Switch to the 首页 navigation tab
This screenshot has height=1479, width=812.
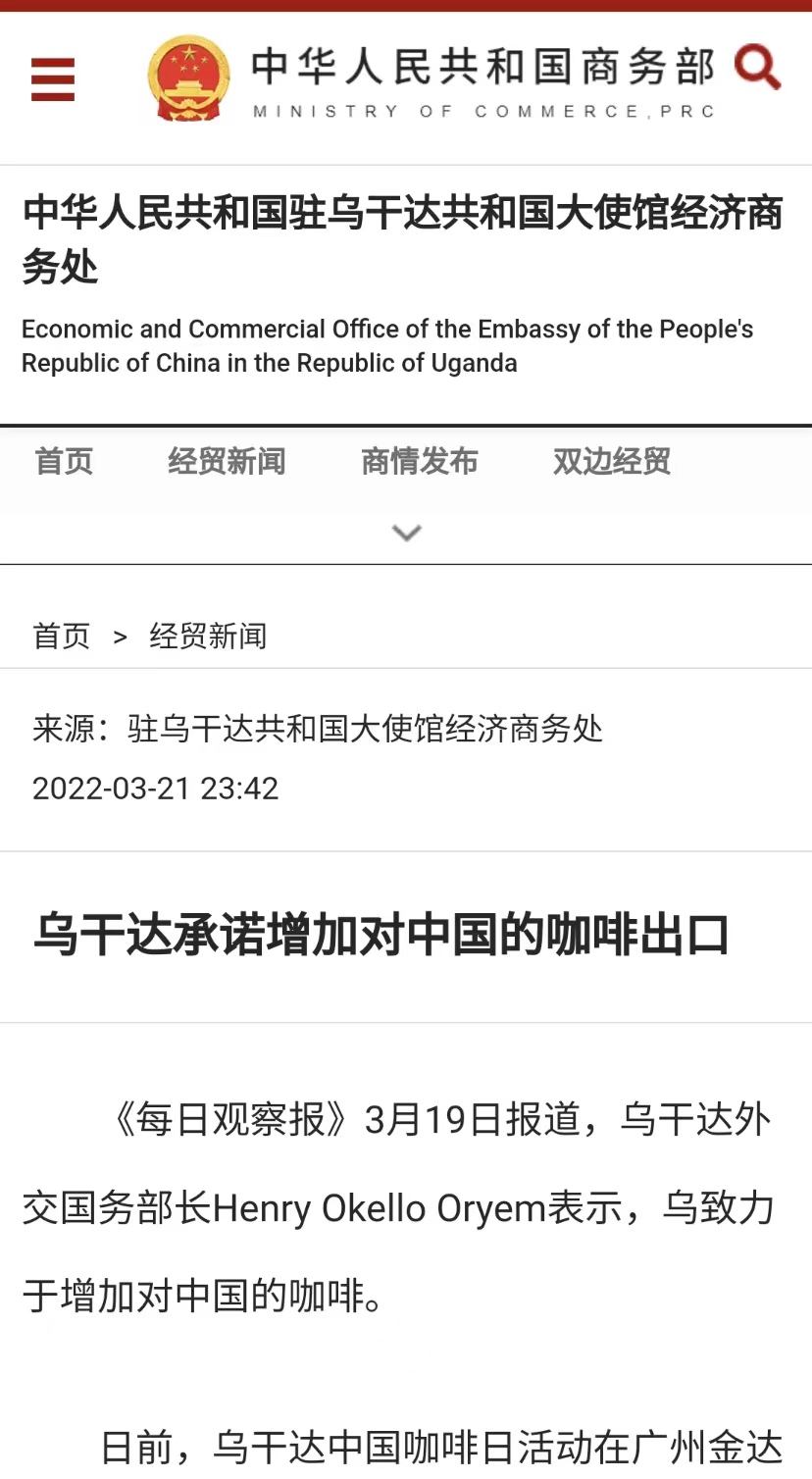64,461
